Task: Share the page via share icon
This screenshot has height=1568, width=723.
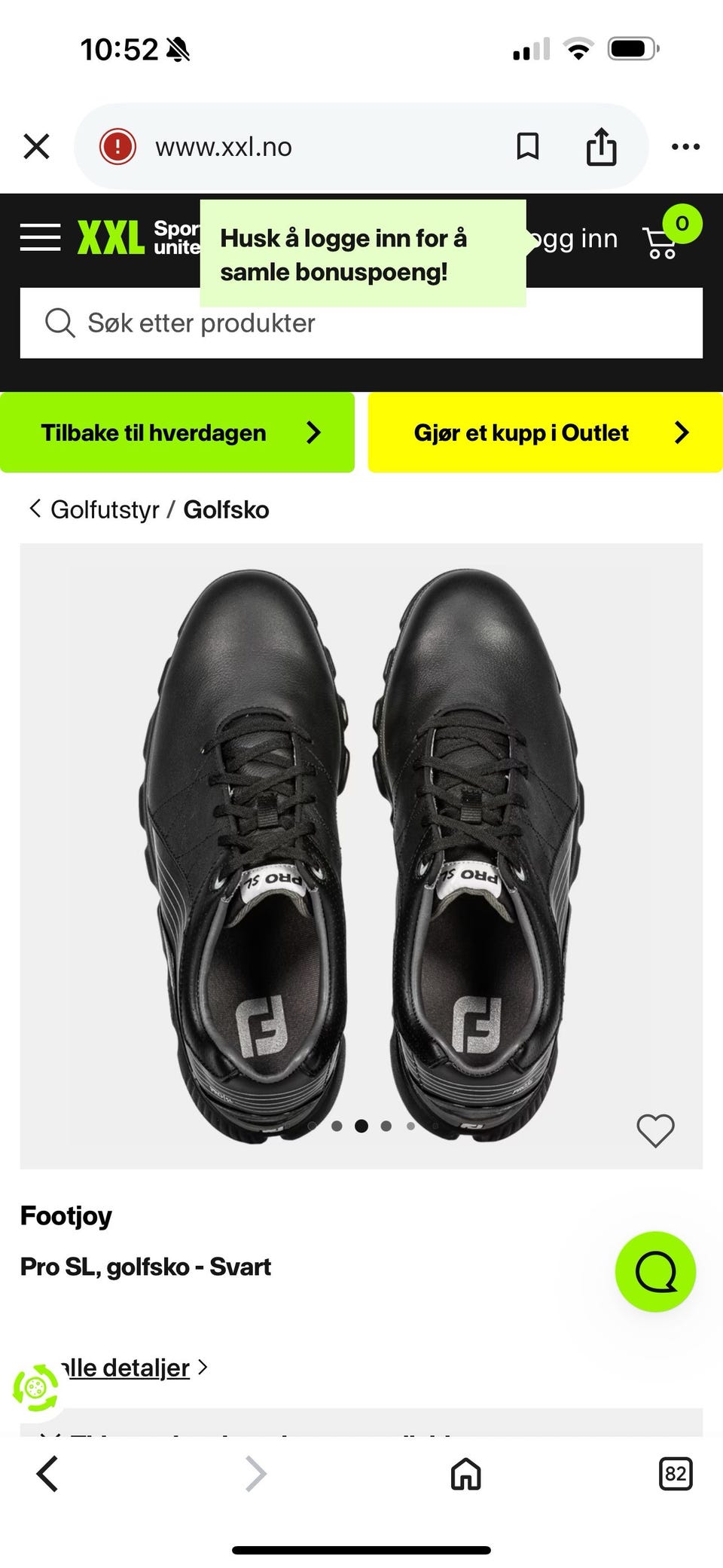Action: (601, 146)
